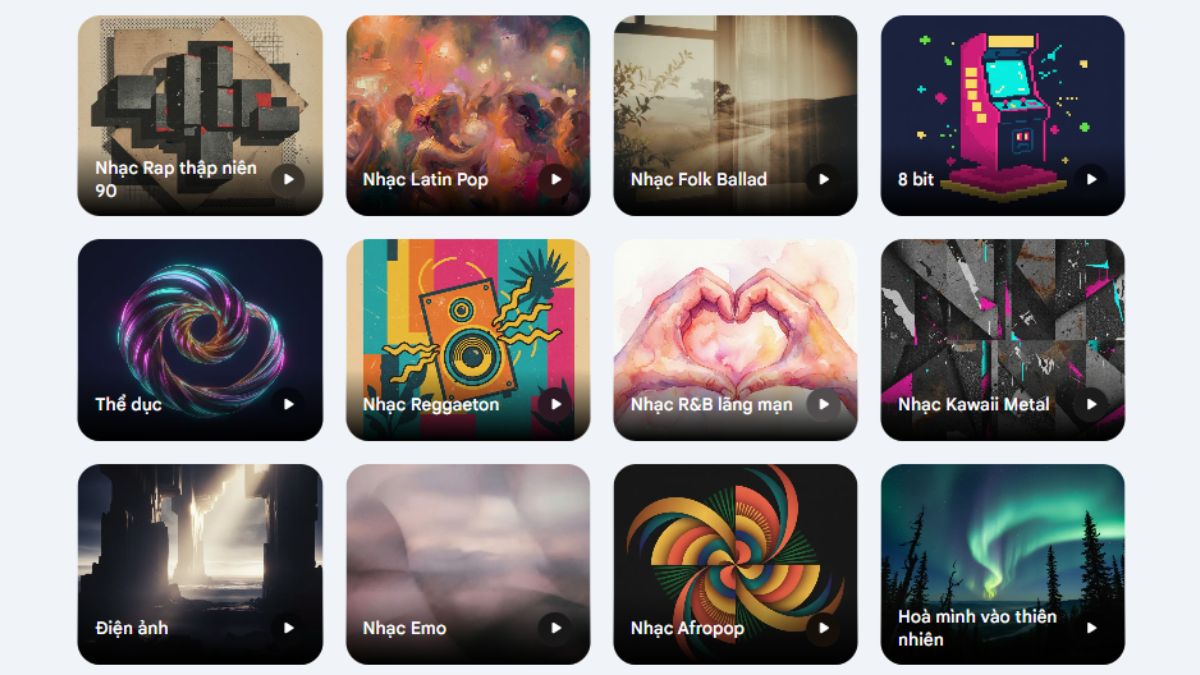Play the Nhạc R&B lãng mạn preset
This screenshot has height=675, width=1200.
pos(824,404)
